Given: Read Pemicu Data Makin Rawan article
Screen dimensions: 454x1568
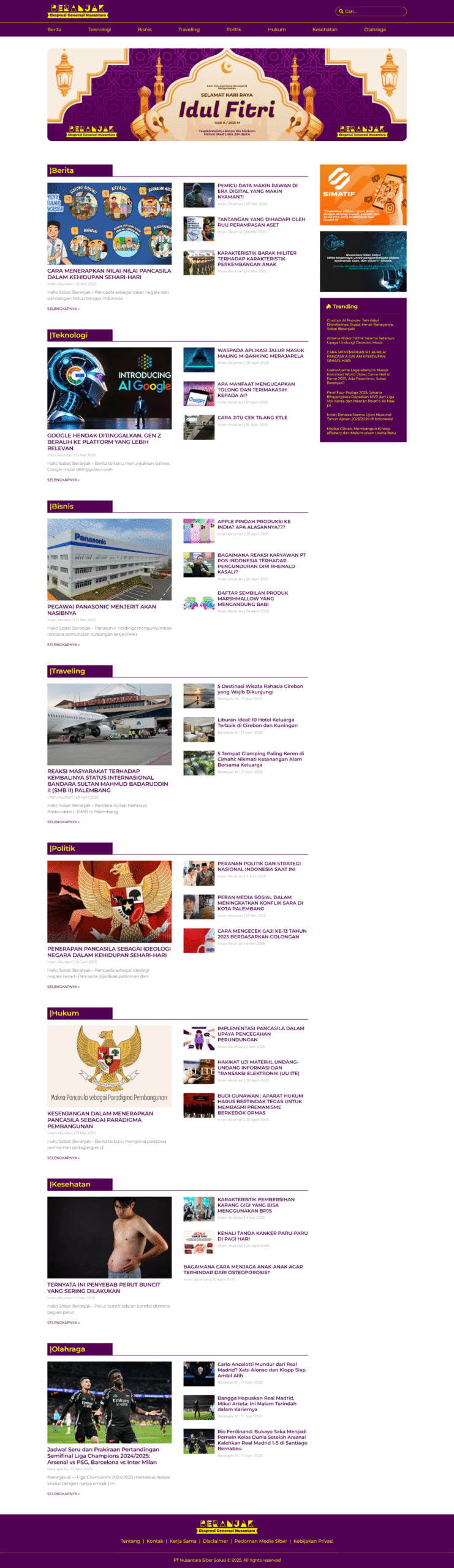Looking at the screenshot, I should [257, 190].
